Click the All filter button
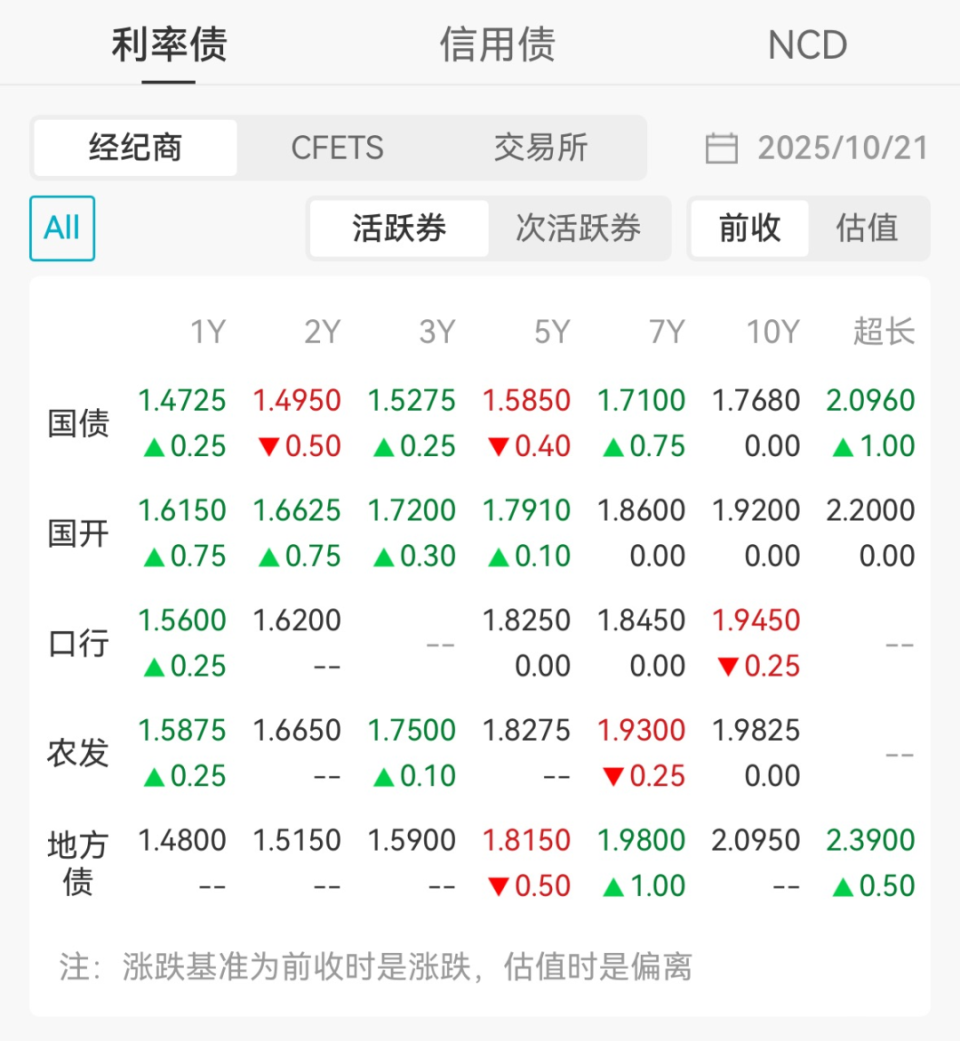This screenshot has width=960, height=1041. tap(62, 227)
